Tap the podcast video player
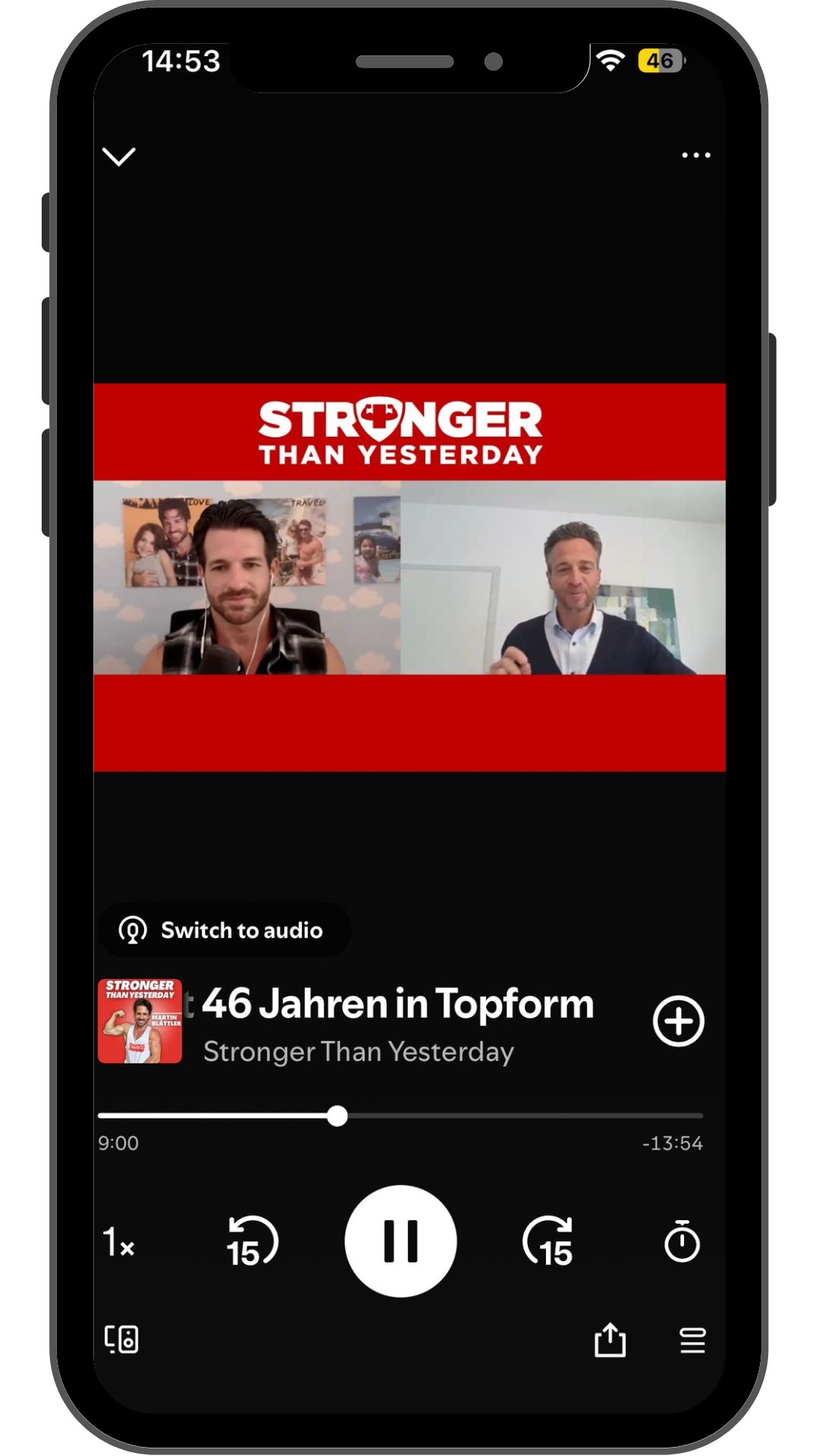This screenshot has height=1456, width=819. pos(409,577)
